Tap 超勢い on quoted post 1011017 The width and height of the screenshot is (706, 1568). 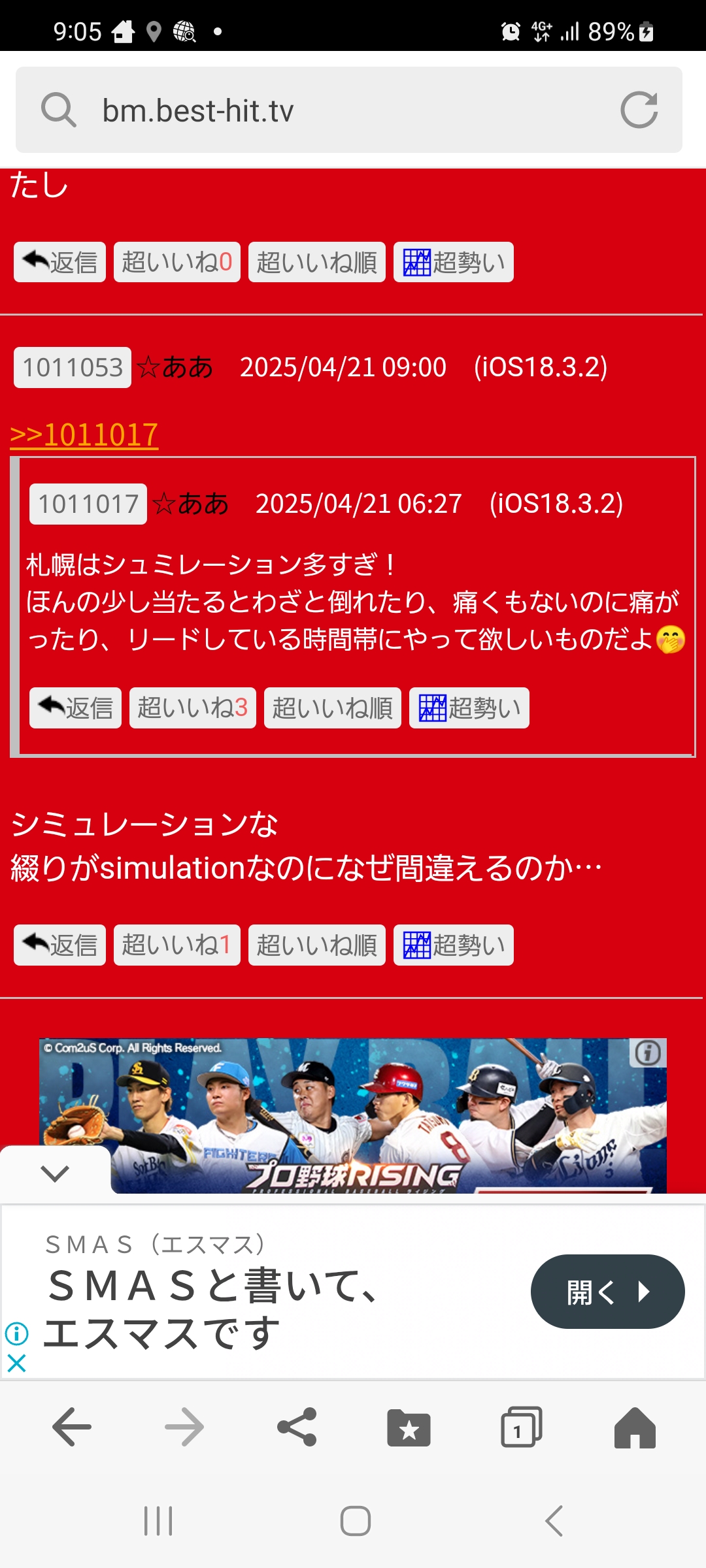pos(469,708)
